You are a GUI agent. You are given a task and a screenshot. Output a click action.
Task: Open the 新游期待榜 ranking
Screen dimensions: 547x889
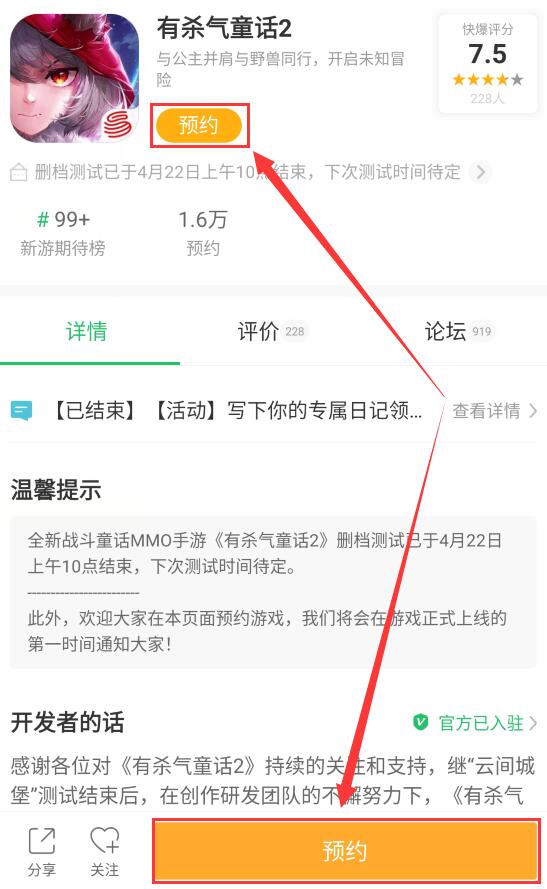point(63,233)
